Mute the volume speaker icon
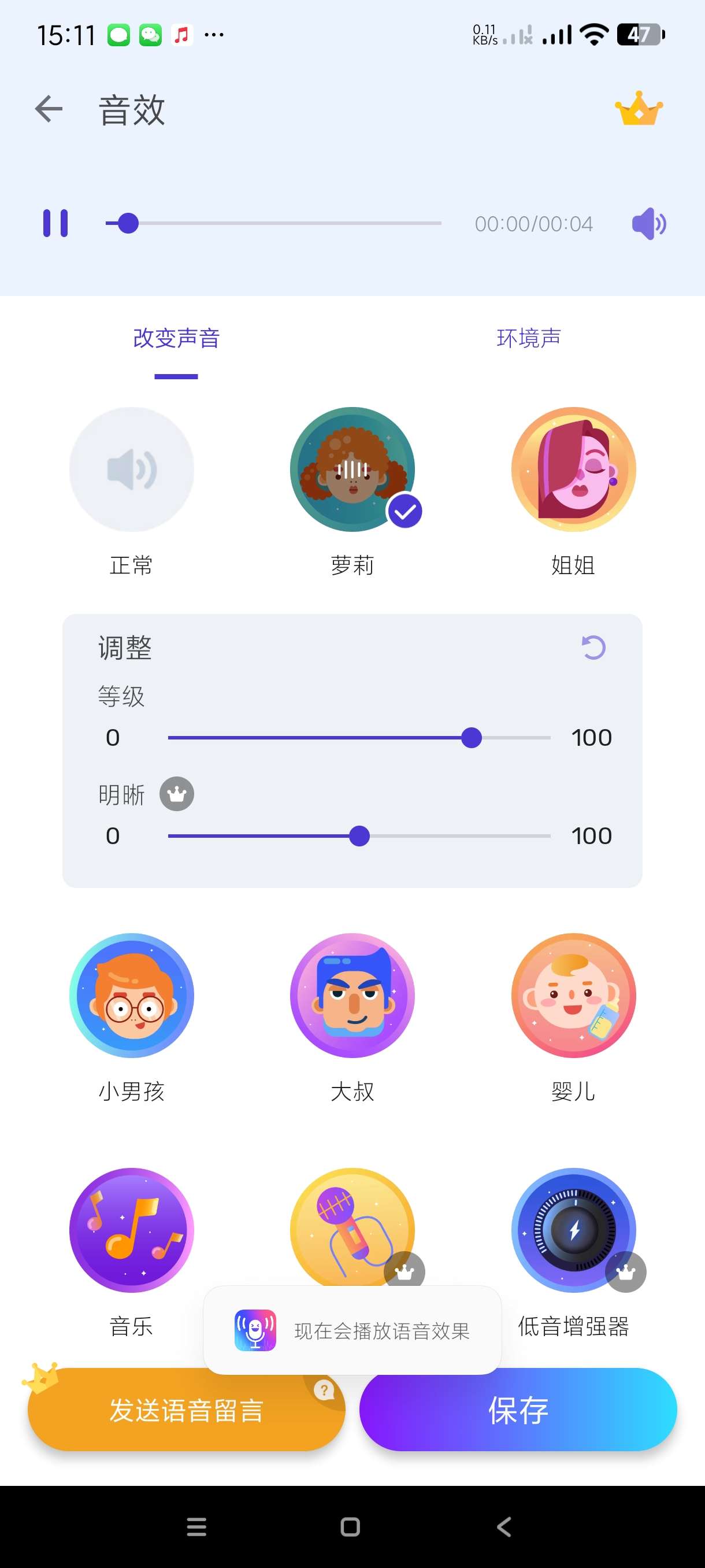705x1568 pixels. [x=648, y=223]
